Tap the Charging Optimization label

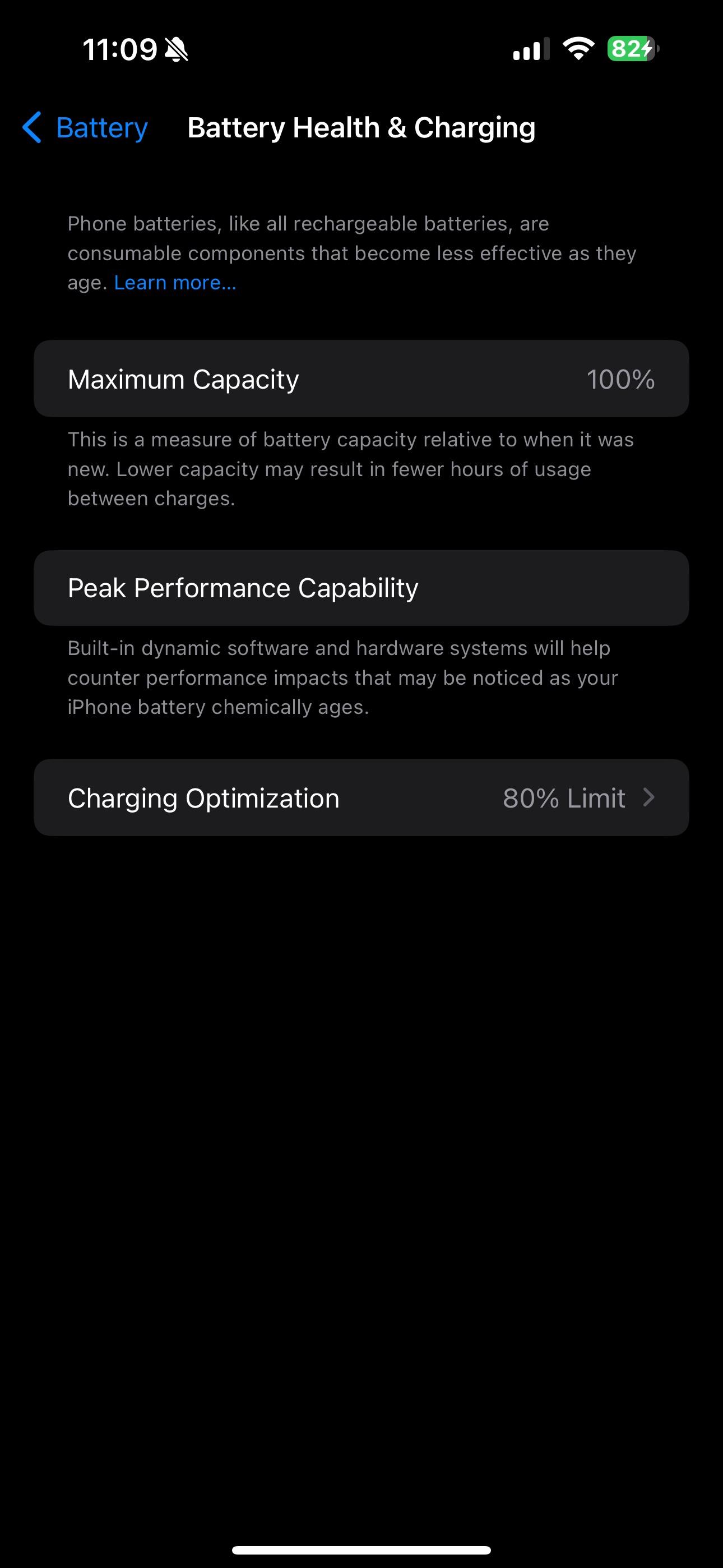click(x=203, y=798)
